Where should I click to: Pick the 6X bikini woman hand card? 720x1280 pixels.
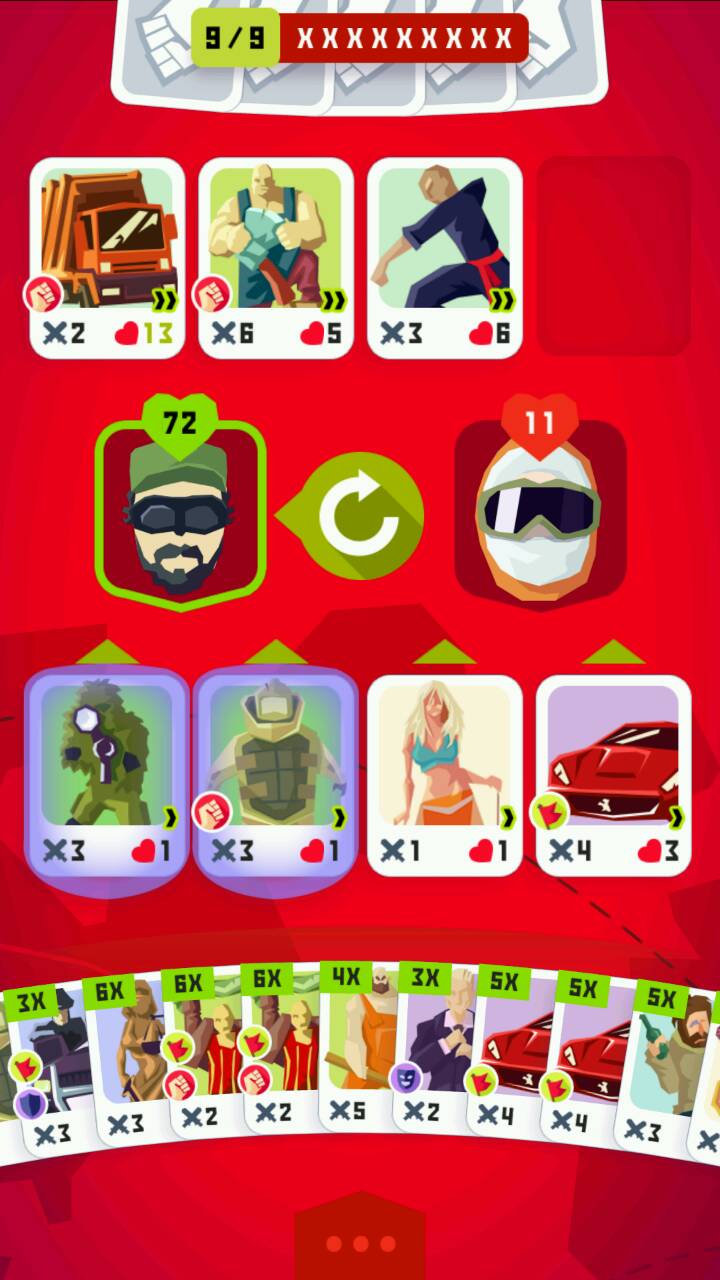point(125,1060)
